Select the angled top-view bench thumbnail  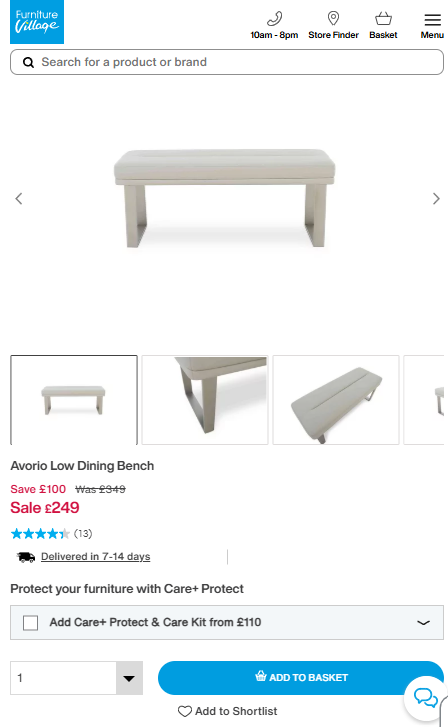click(336, 400)
